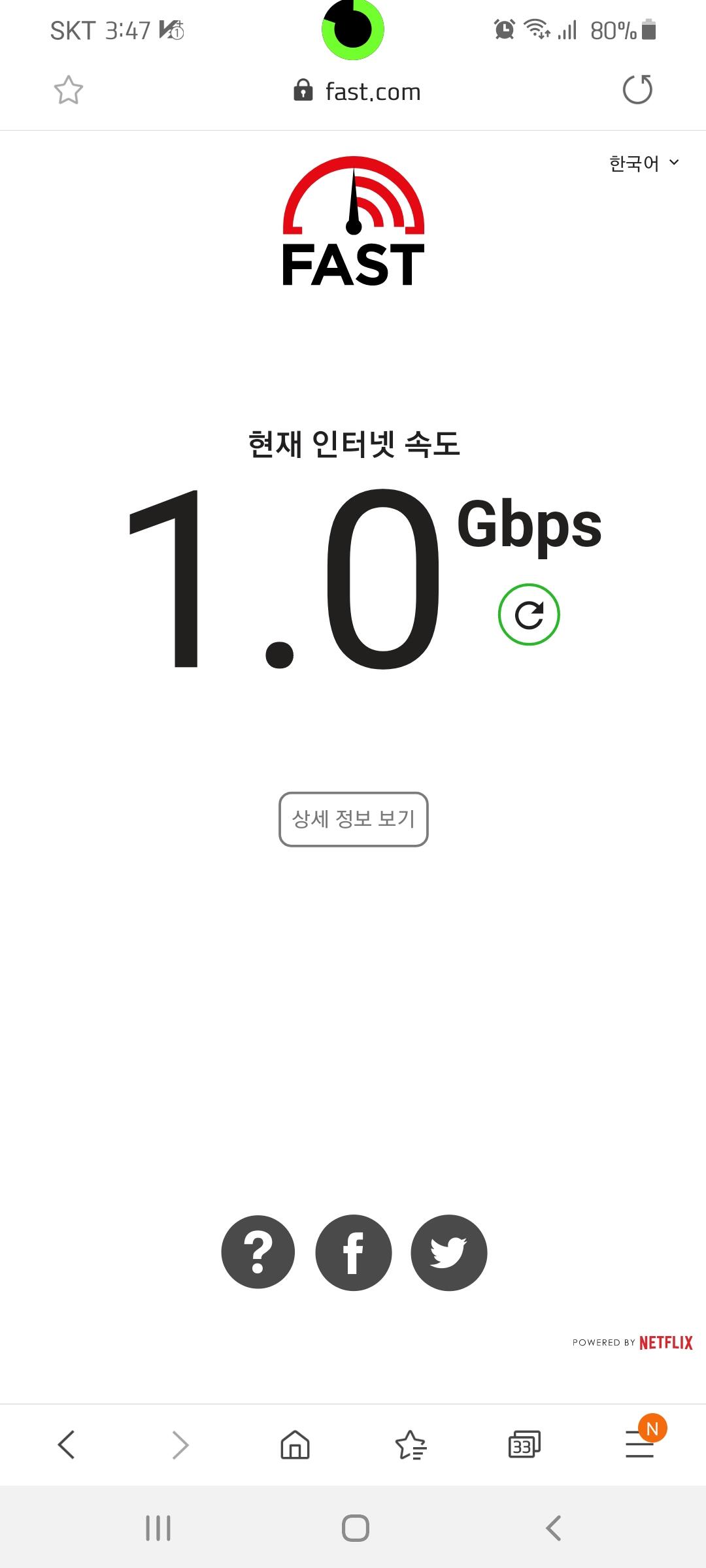Rerun the speed test with the green refresh button
The width and height of the screenshot is (706, 1568).
pyautogui.click(x=529, y=615)
